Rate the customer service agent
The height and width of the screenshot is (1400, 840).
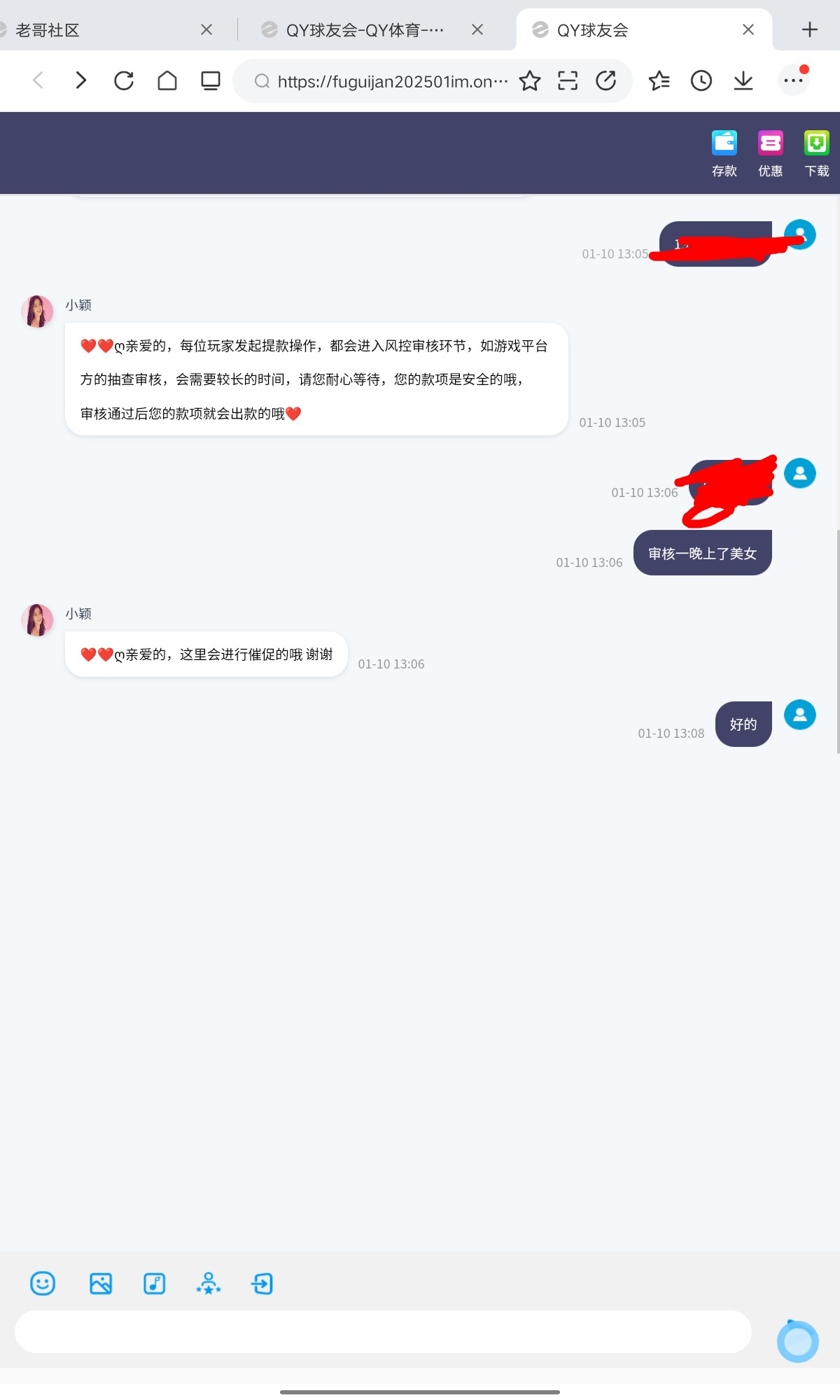click(x=209, y=1283)
